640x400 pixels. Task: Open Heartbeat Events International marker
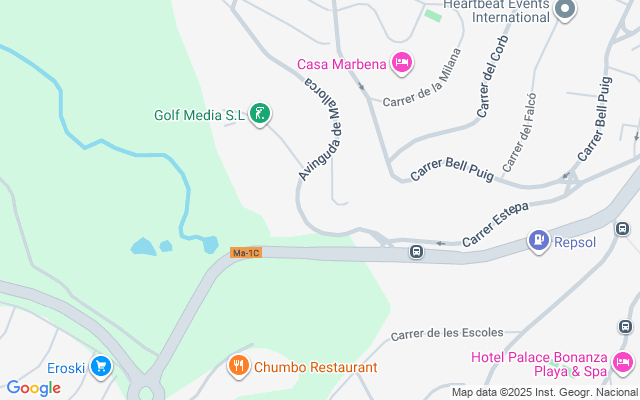click(x=565, y=10)
